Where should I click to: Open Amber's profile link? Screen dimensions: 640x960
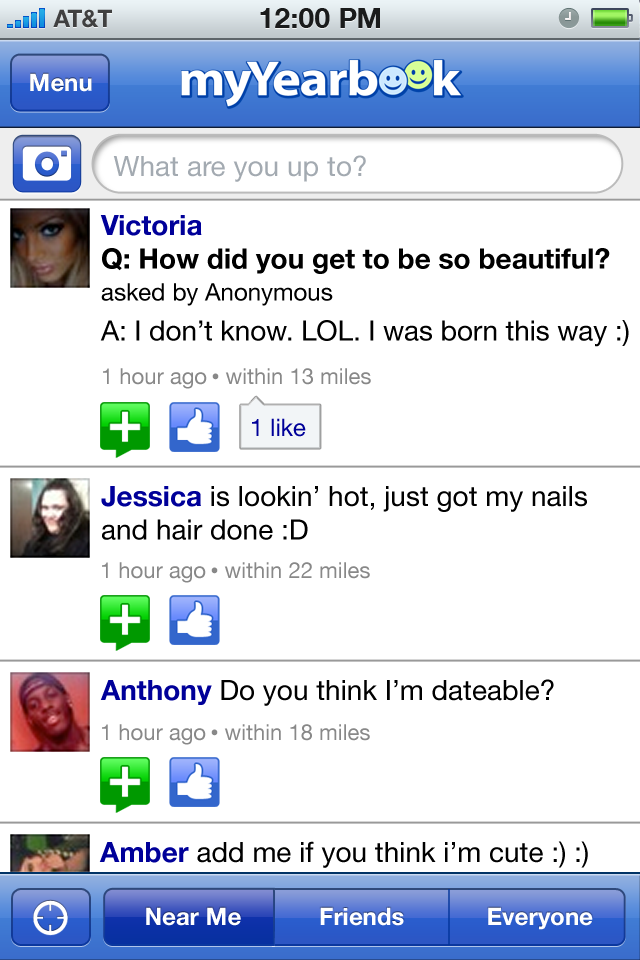(144, 852)
